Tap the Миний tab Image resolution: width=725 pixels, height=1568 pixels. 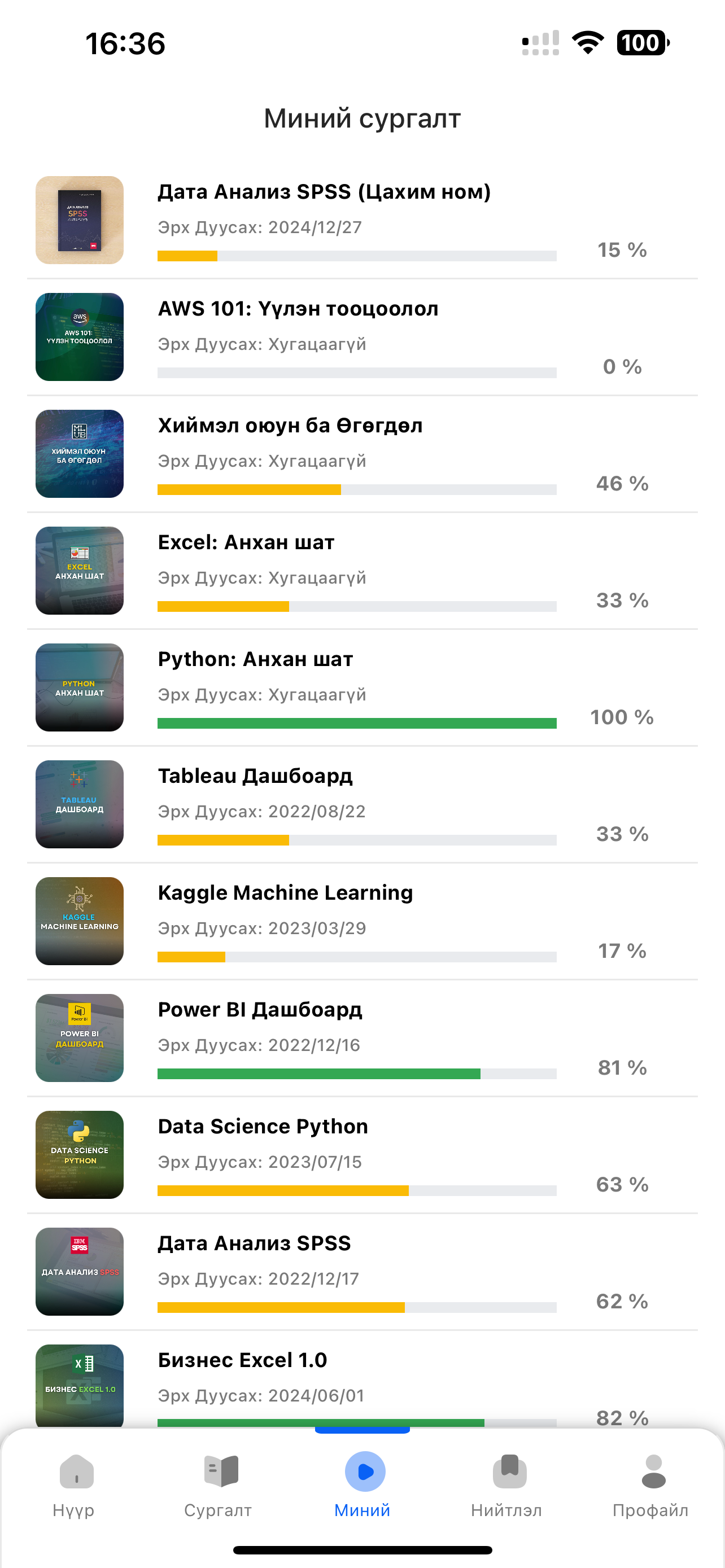coord(363,1485)
